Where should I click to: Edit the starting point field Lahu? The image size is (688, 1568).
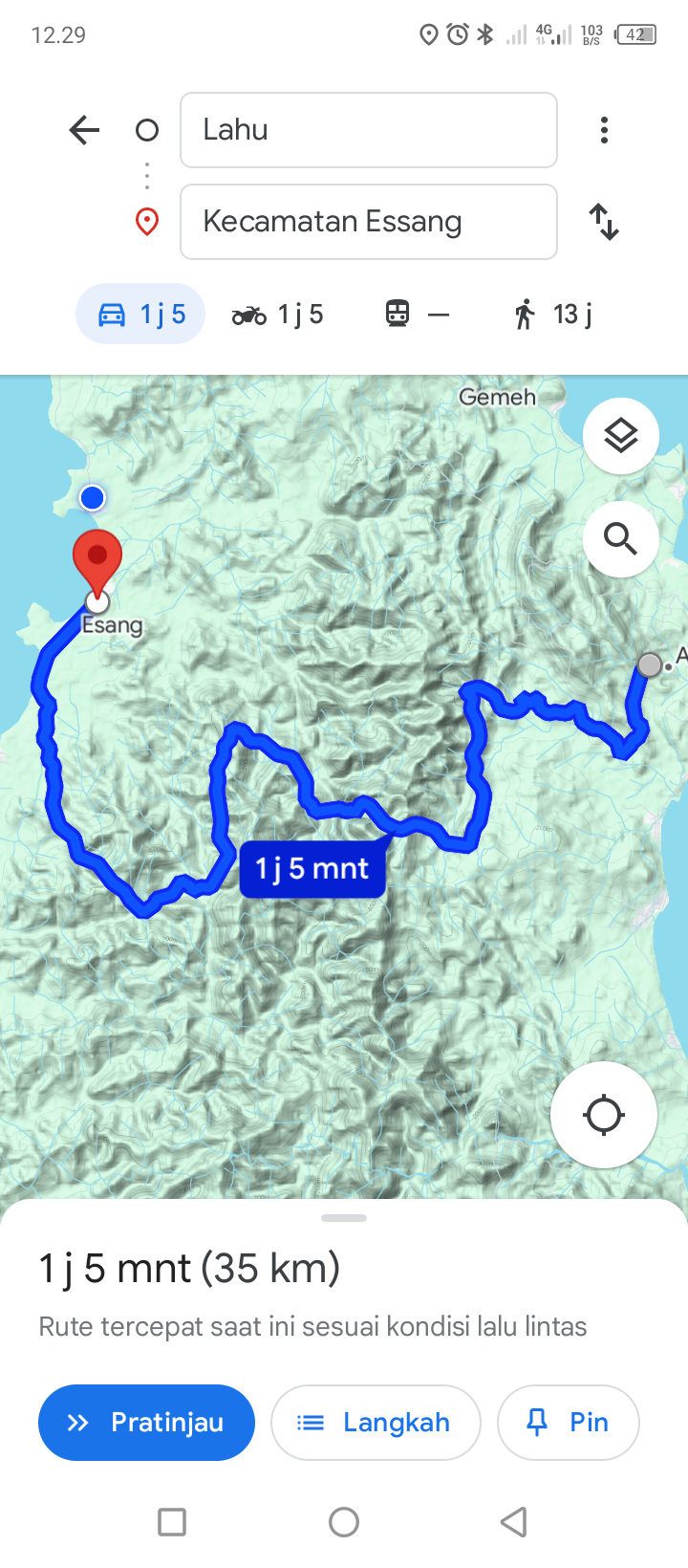pos(369,130)
